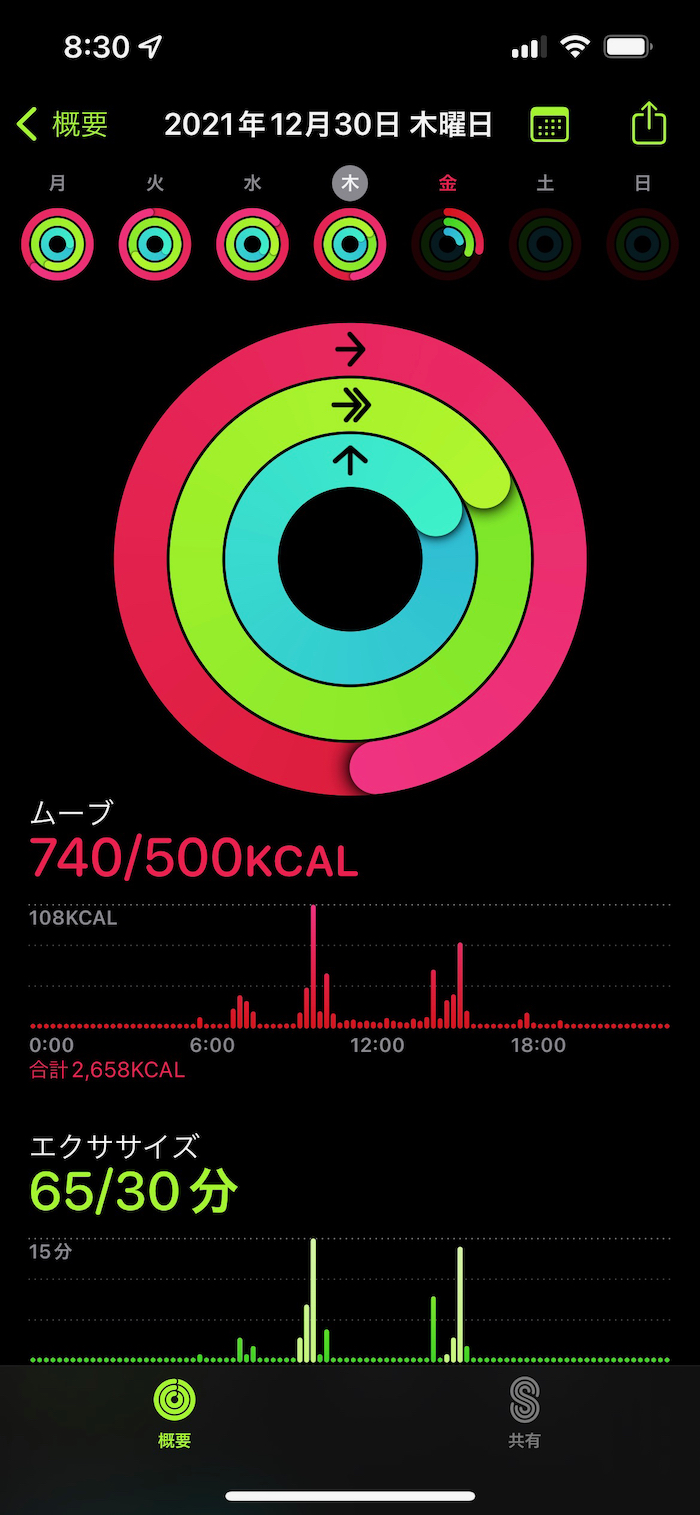Go back to 概要
The image size is (700, 1515).
pos(63,125)
